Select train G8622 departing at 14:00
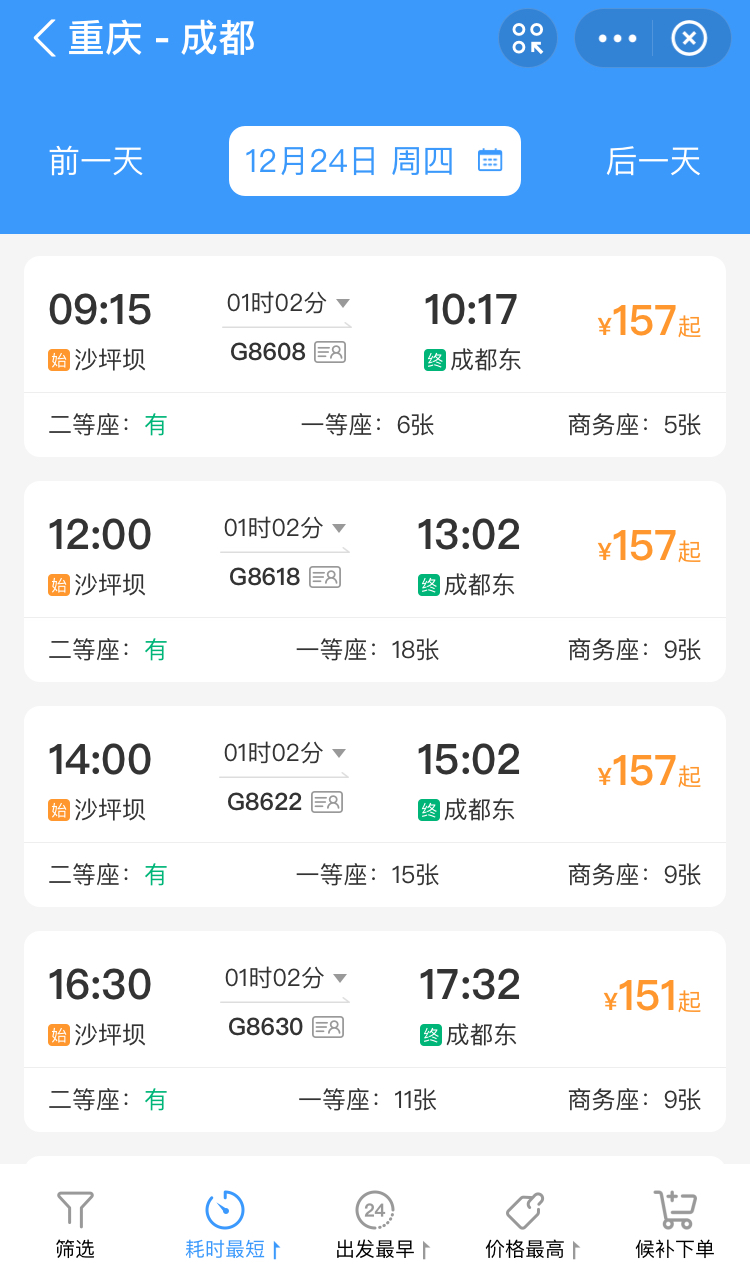The image size is (750, 1288). [x=374, y=777]
